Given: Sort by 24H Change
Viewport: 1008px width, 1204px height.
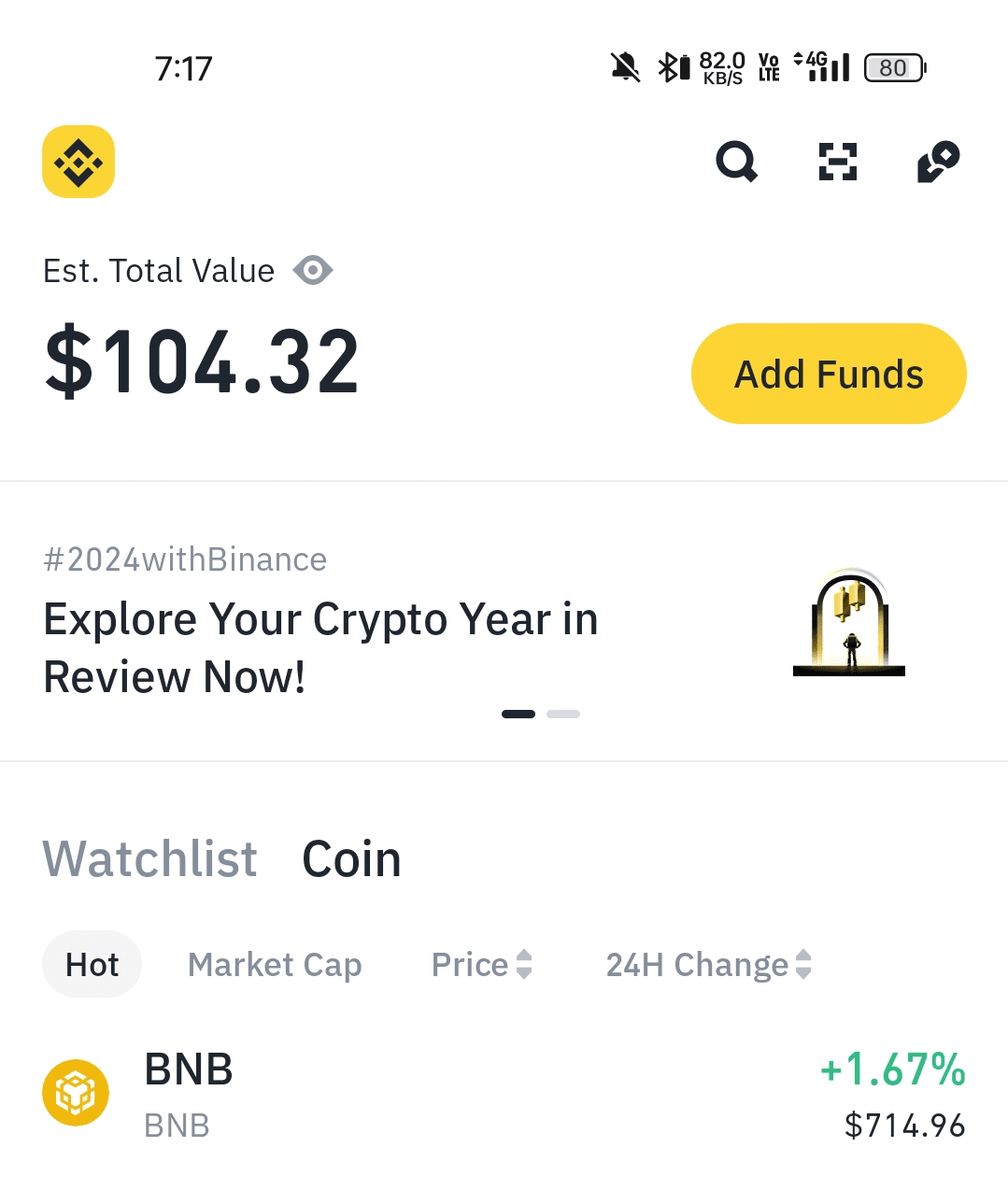Looking at the screenshot, I should 708,964.
